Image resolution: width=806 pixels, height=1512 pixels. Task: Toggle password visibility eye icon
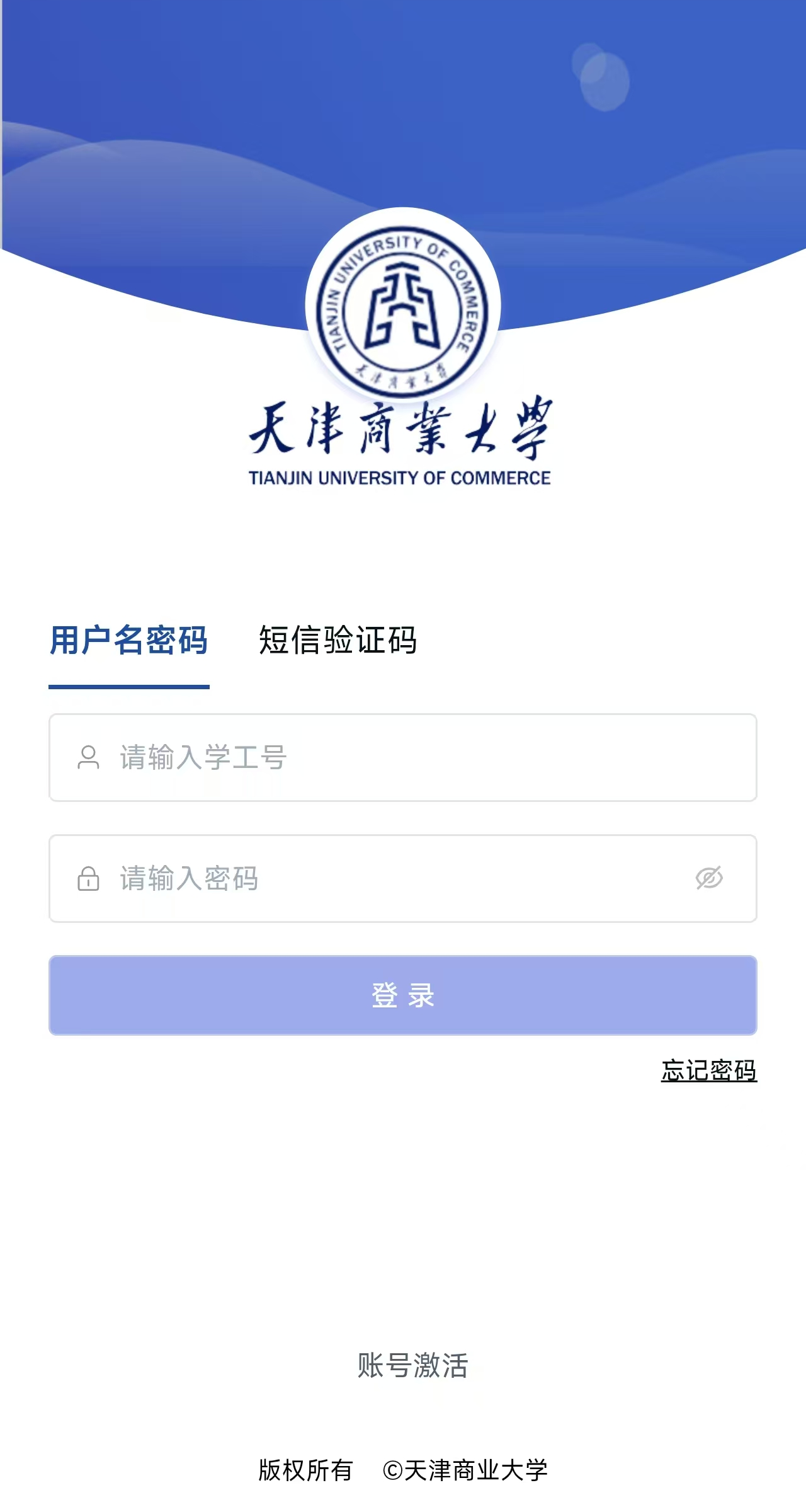click(709, 878)
